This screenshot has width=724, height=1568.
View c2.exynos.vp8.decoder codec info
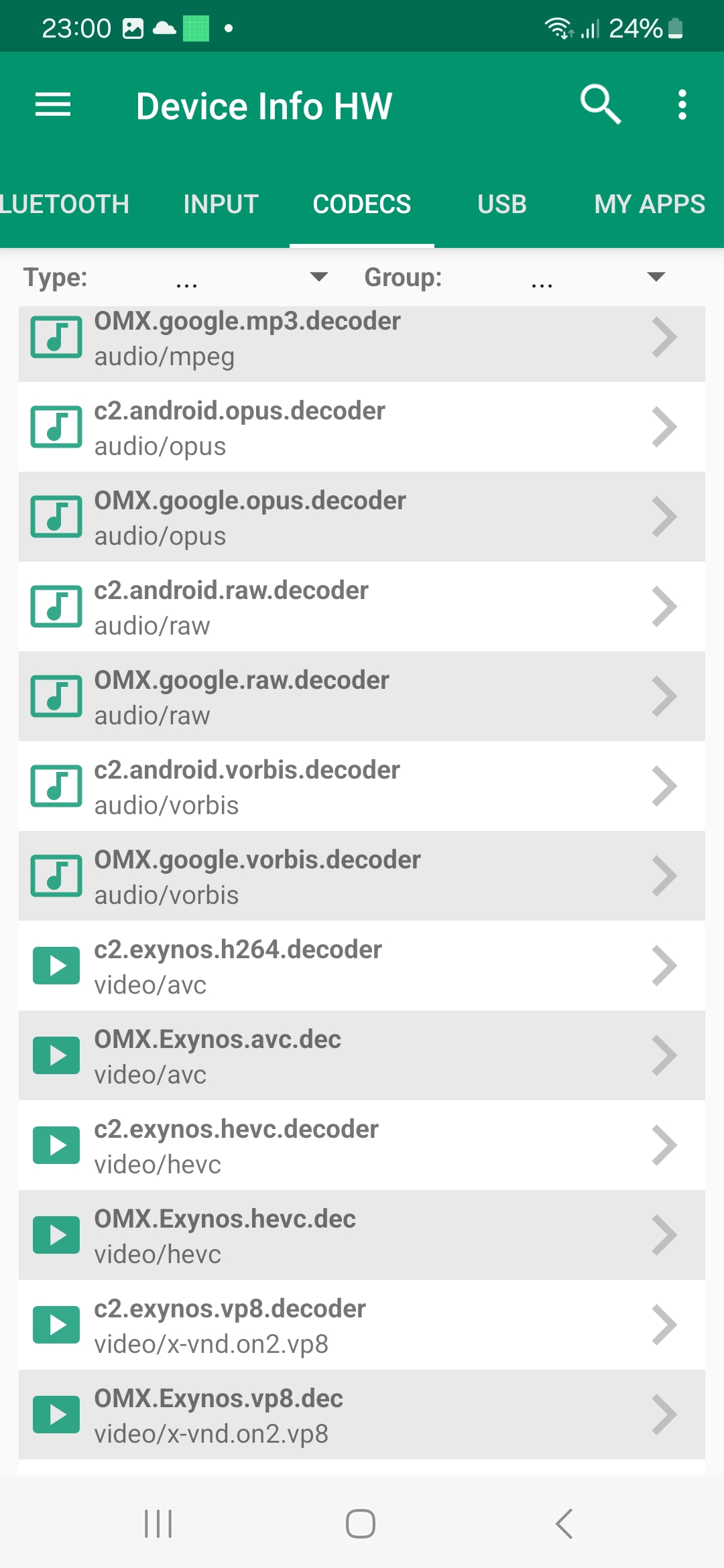(x=362, y=1325)
